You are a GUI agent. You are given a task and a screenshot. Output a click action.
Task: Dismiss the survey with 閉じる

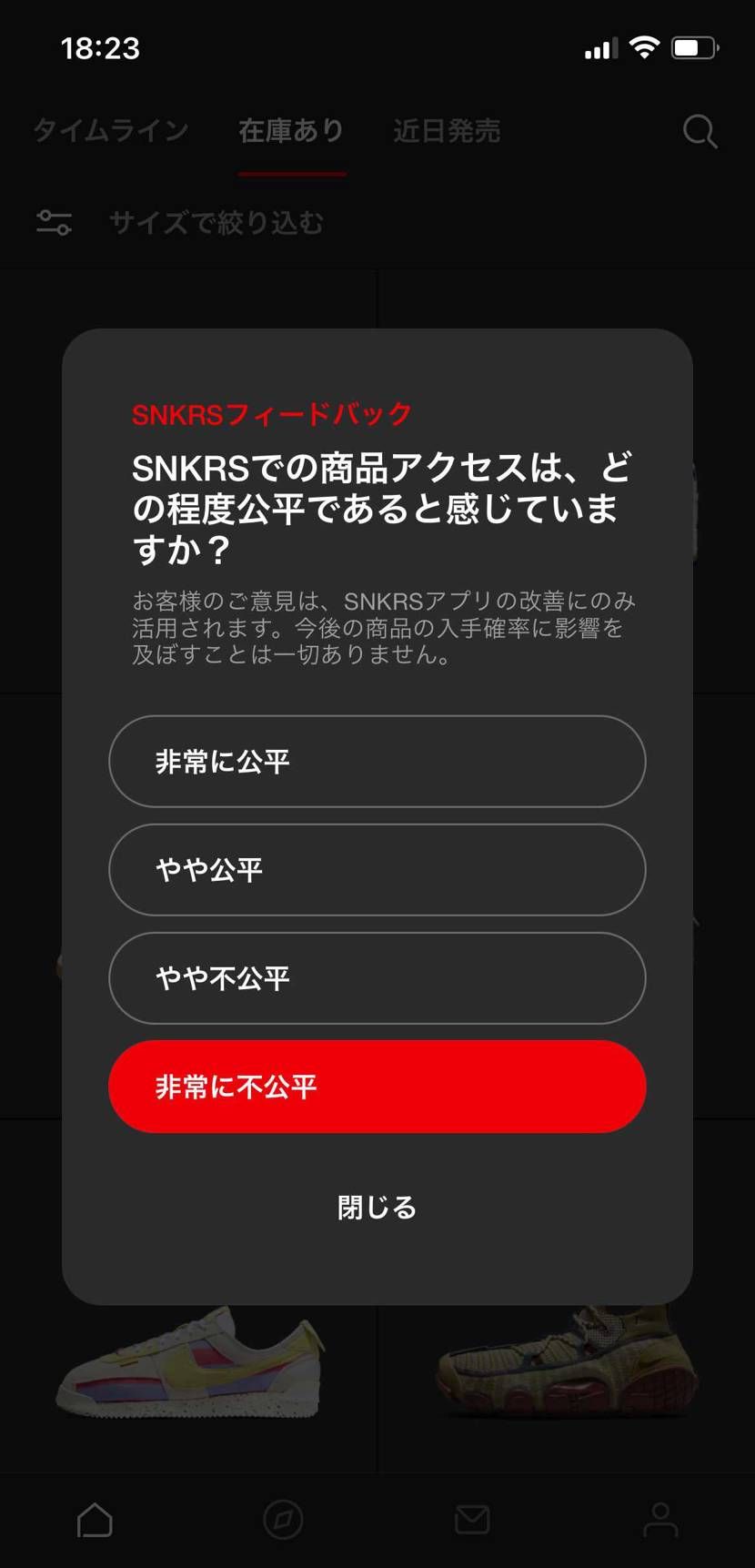click(x=377, y=1208)
